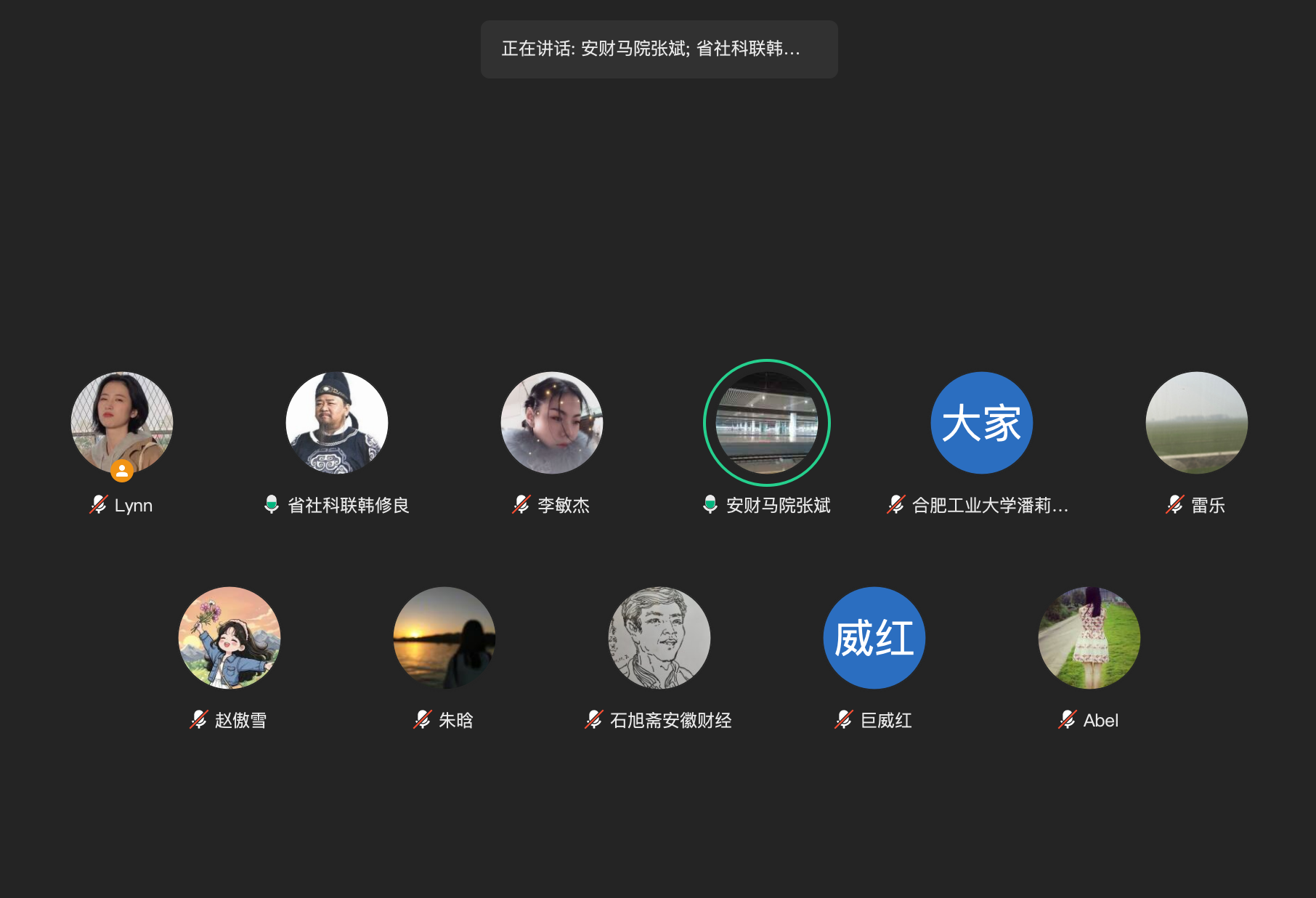Screen dimensions: 1316x898
Task: Tap 石旭斋安徽财经's sketch avatar
Action: click(659, 638)
